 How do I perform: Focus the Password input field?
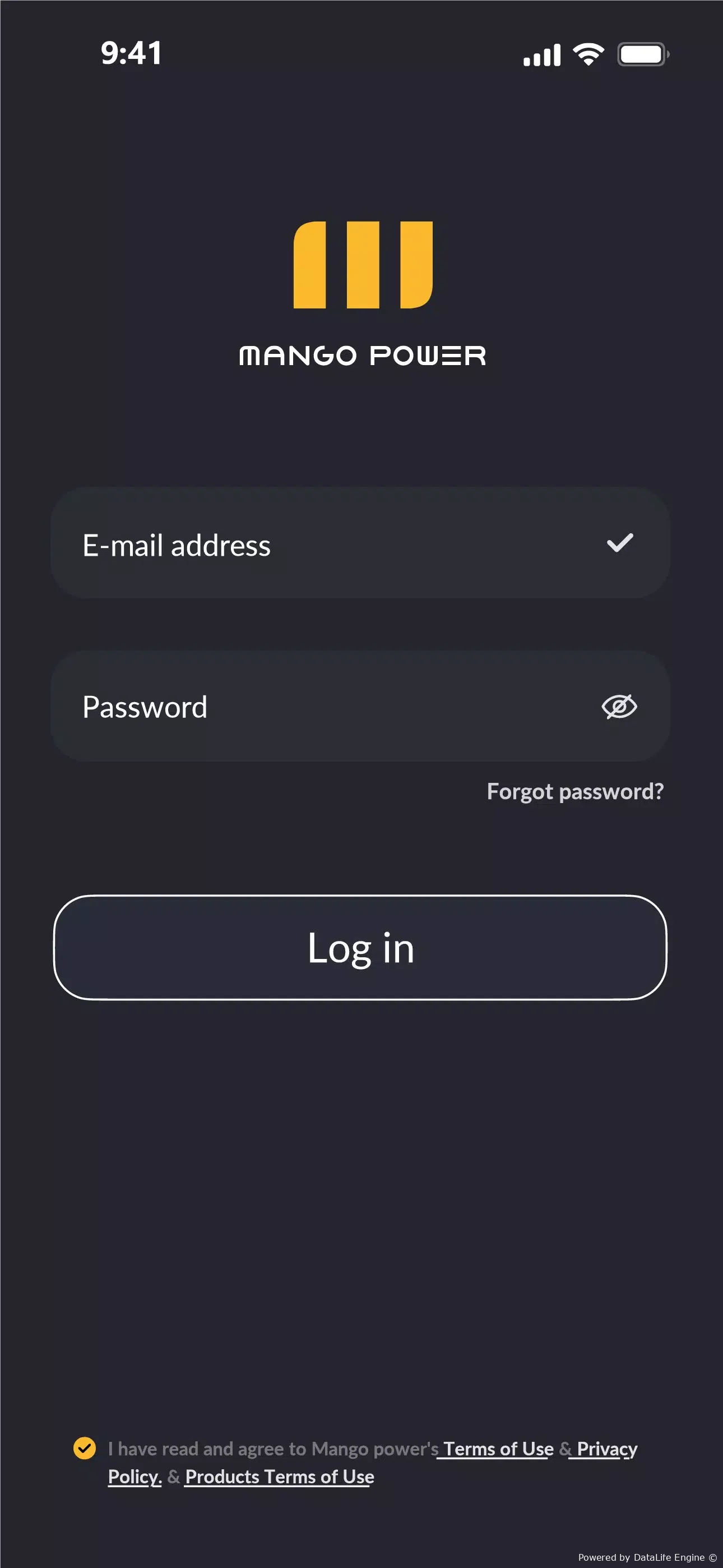360,706
